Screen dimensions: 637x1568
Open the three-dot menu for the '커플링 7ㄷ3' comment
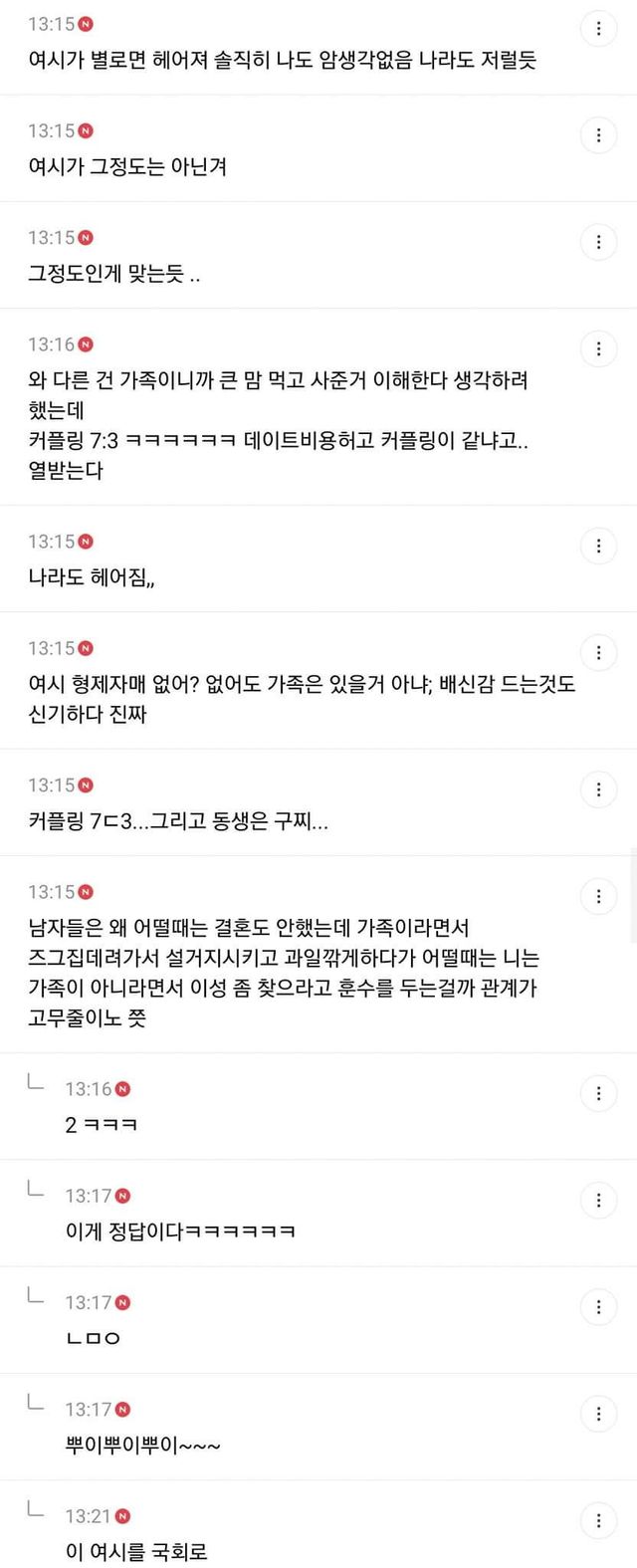tap(598, 789)
